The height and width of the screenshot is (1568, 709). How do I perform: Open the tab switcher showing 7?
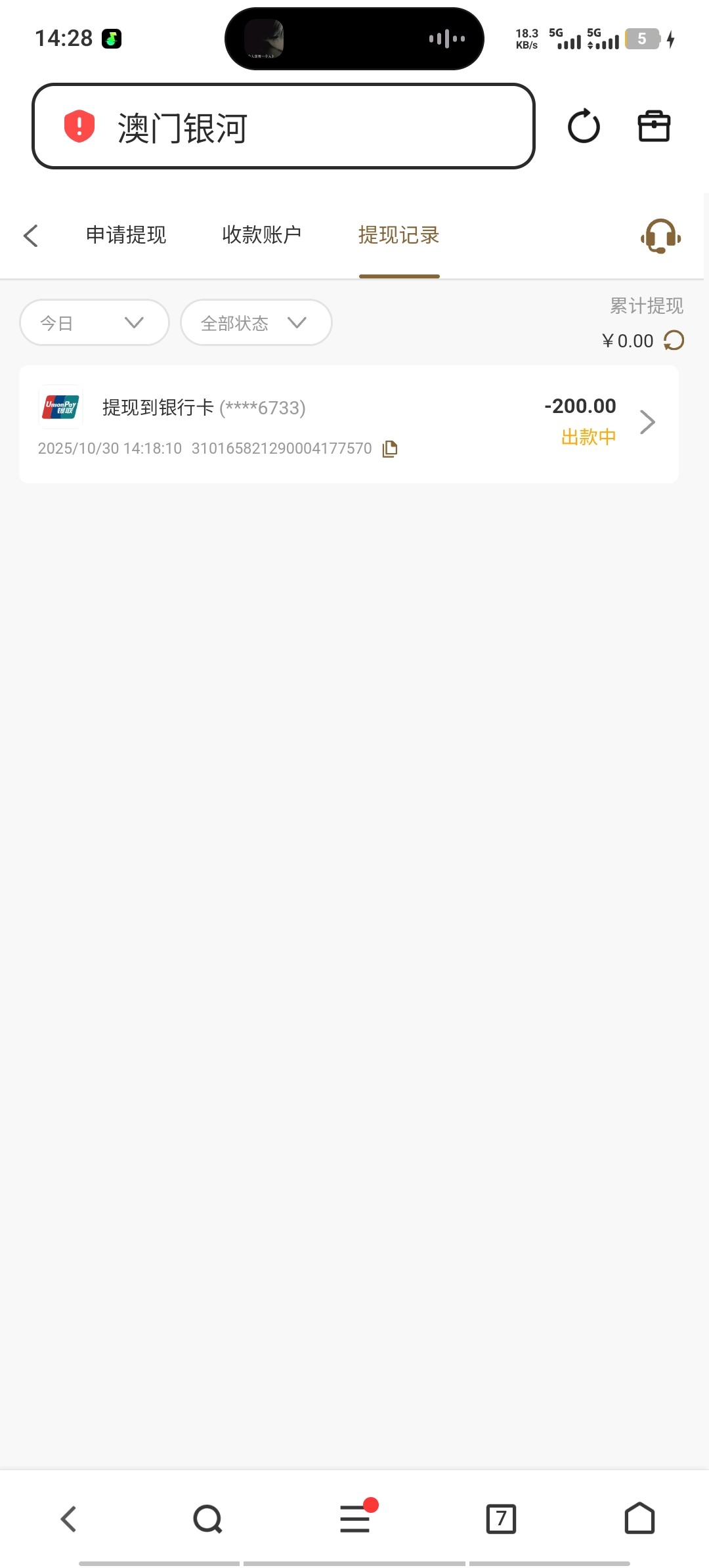[502, 1518]
